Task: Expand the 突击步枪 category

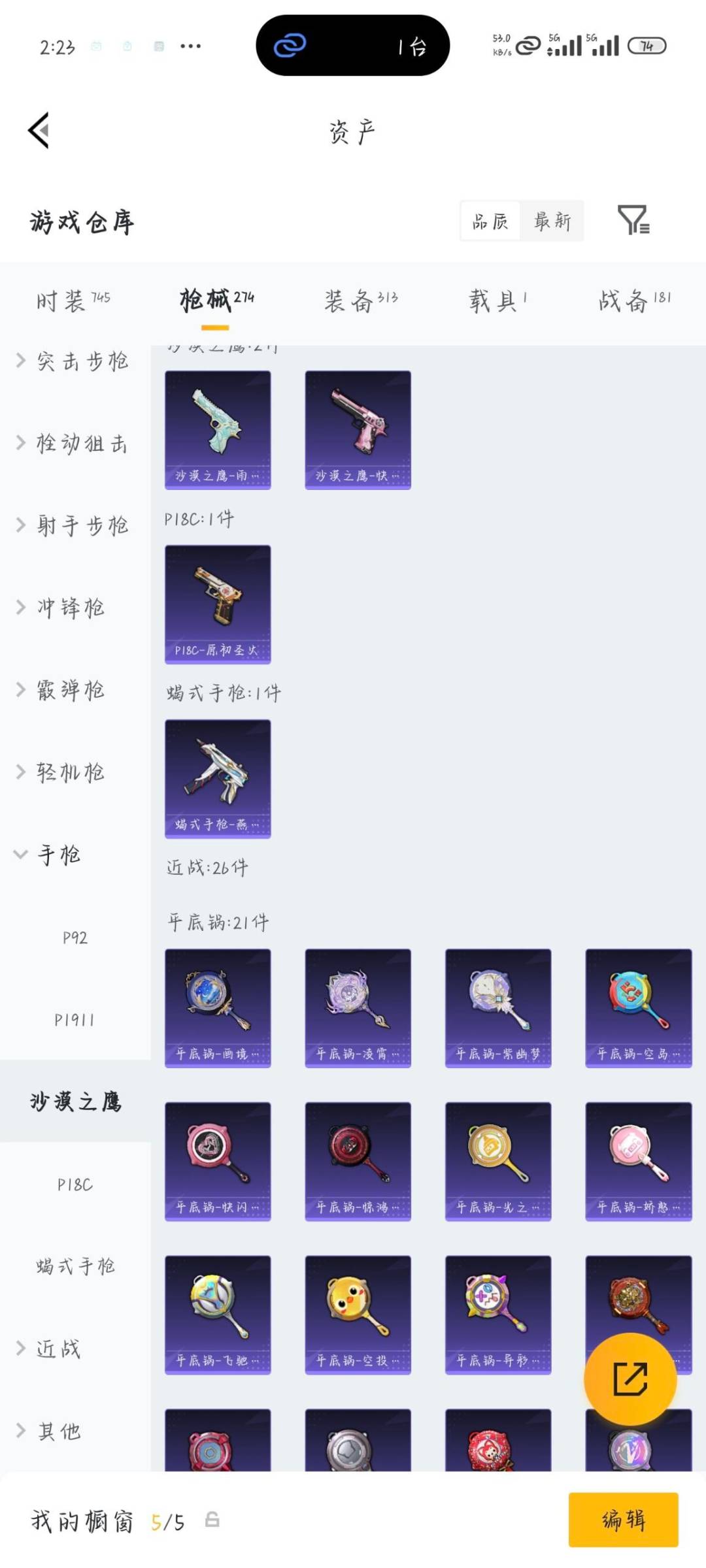Action: click(x=72, y=361)
